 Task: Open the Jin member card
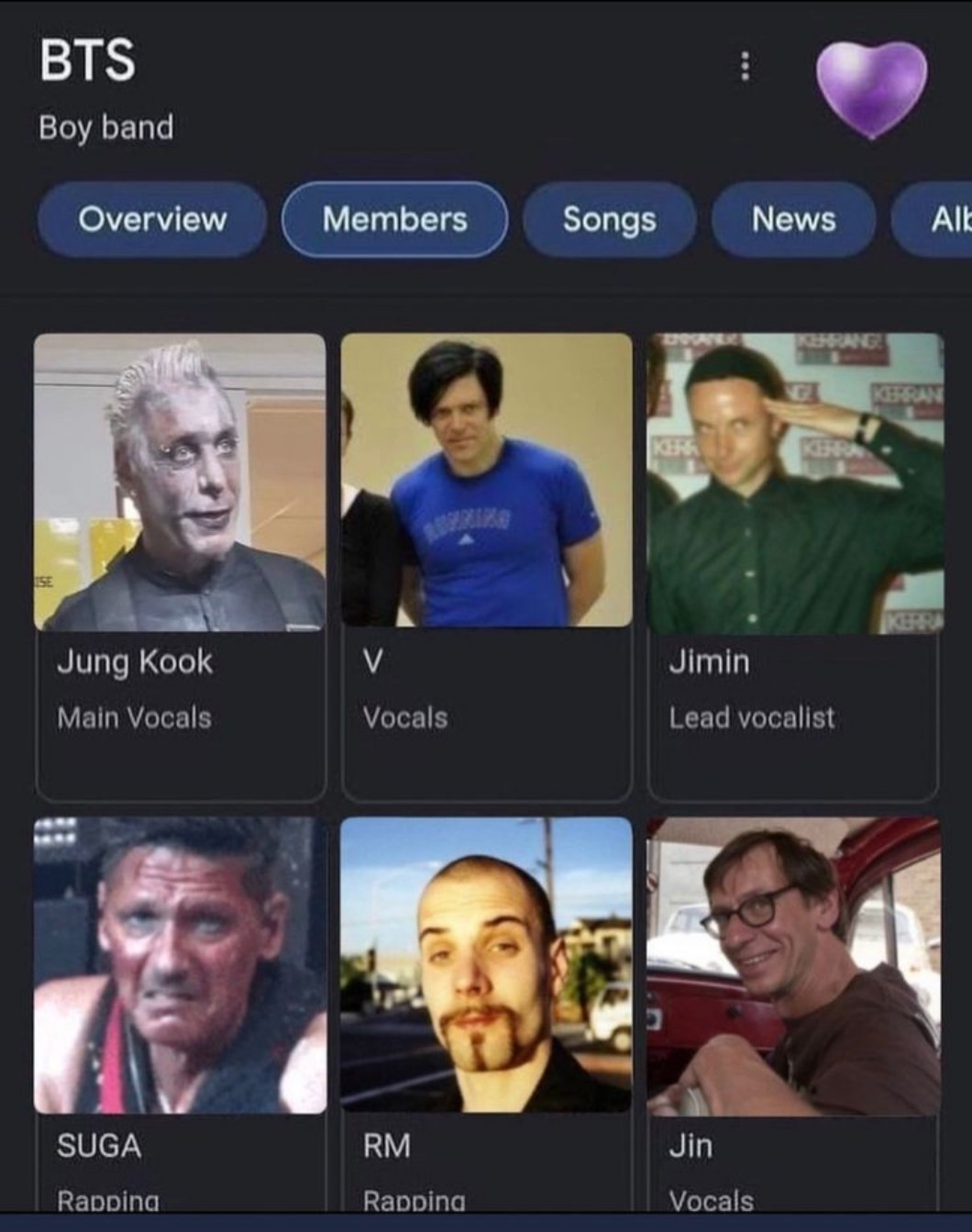(x=793, y=1009)
